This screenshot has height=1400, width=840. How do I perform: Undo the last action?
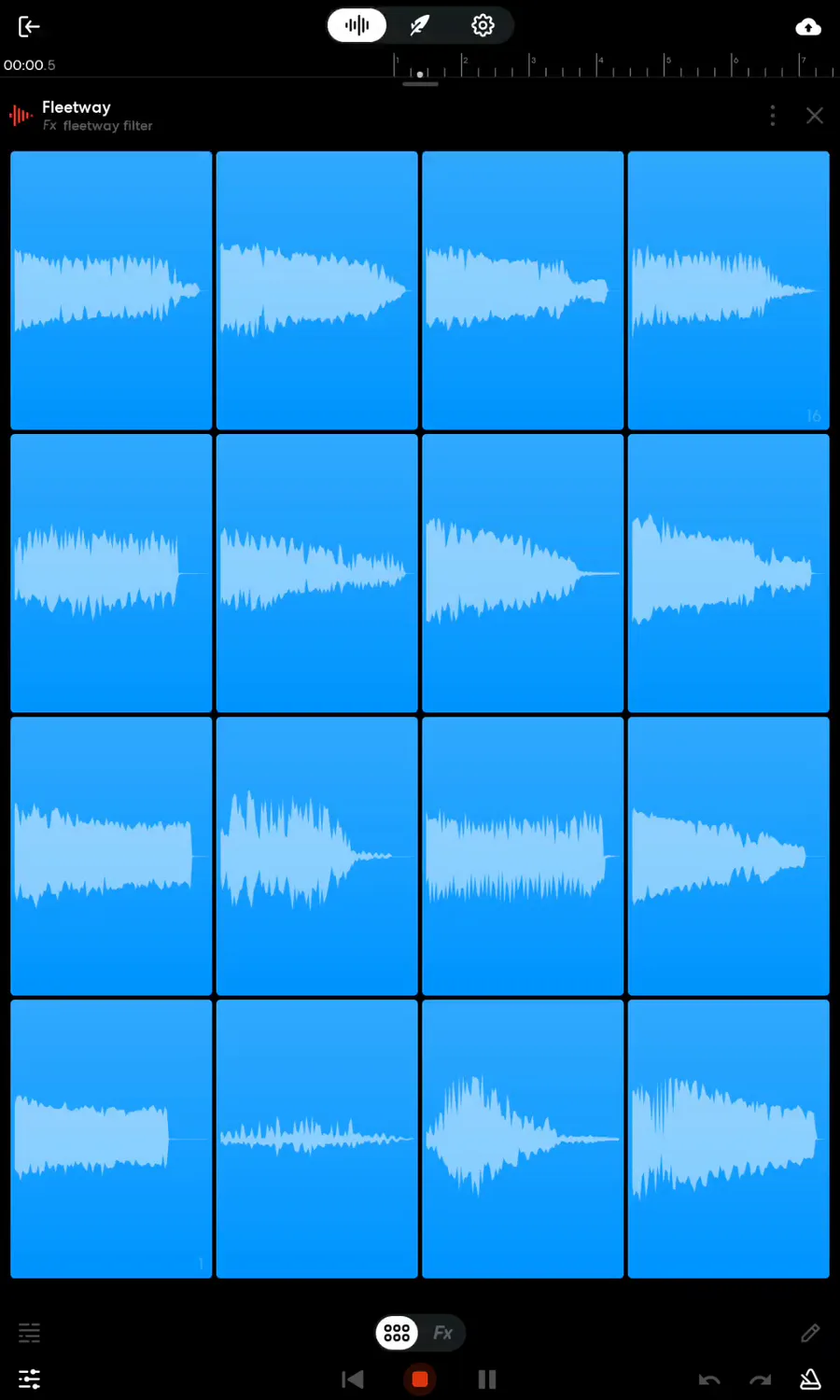point(709,1379)
